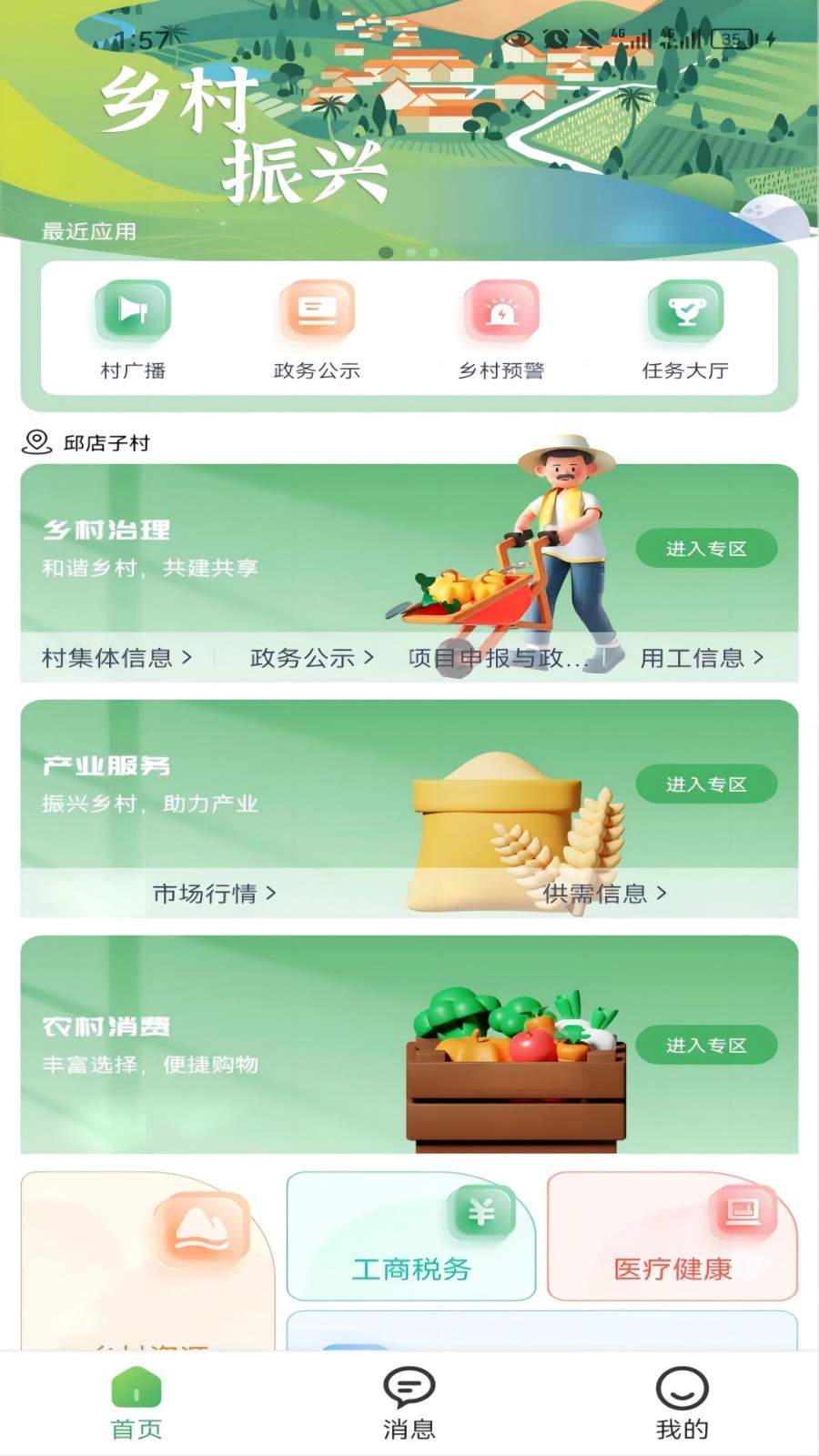Open 政务公示 in recent apps
The height and width of the screenshot is (1456, 819).
[317, 329]
